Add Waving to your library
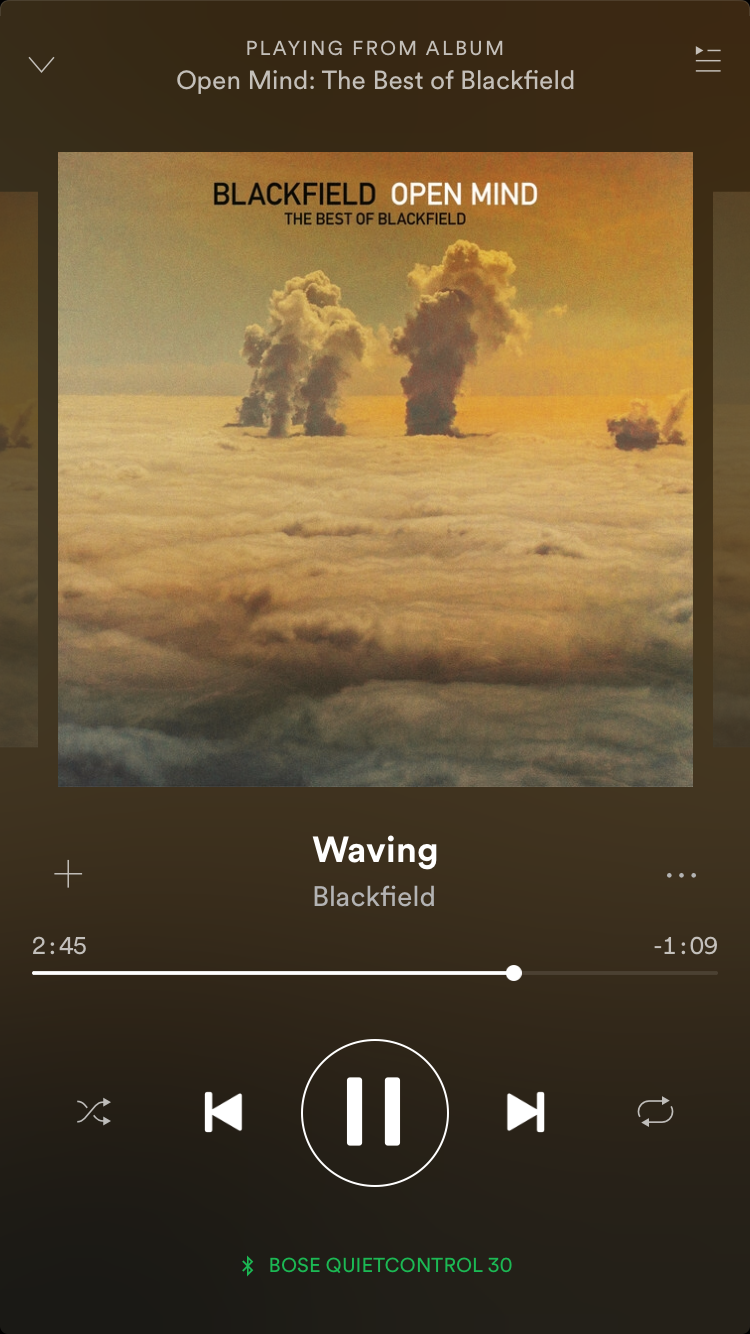 point(68,875)
